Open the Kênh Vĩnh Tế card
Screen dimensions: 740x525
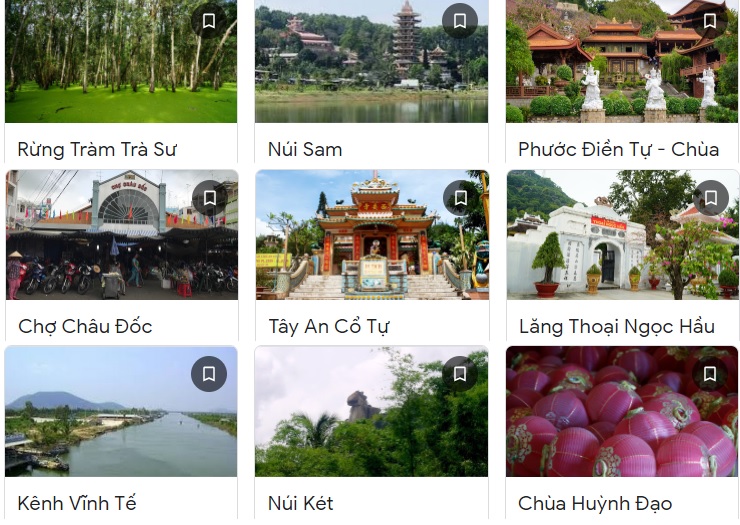[x=77, y=503]
